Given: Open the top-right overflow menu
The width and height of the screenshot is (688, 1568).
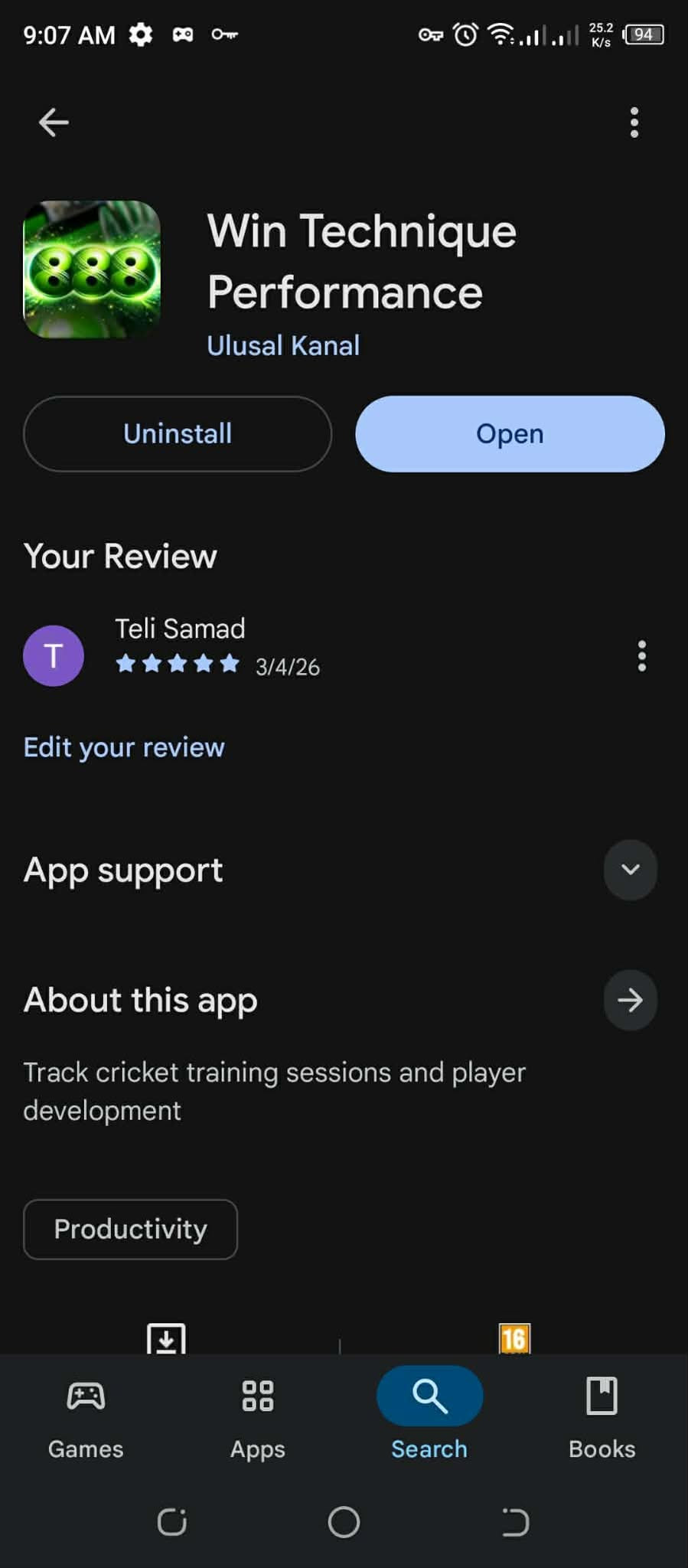Looking at the screenshot, I should click(634, 122).
